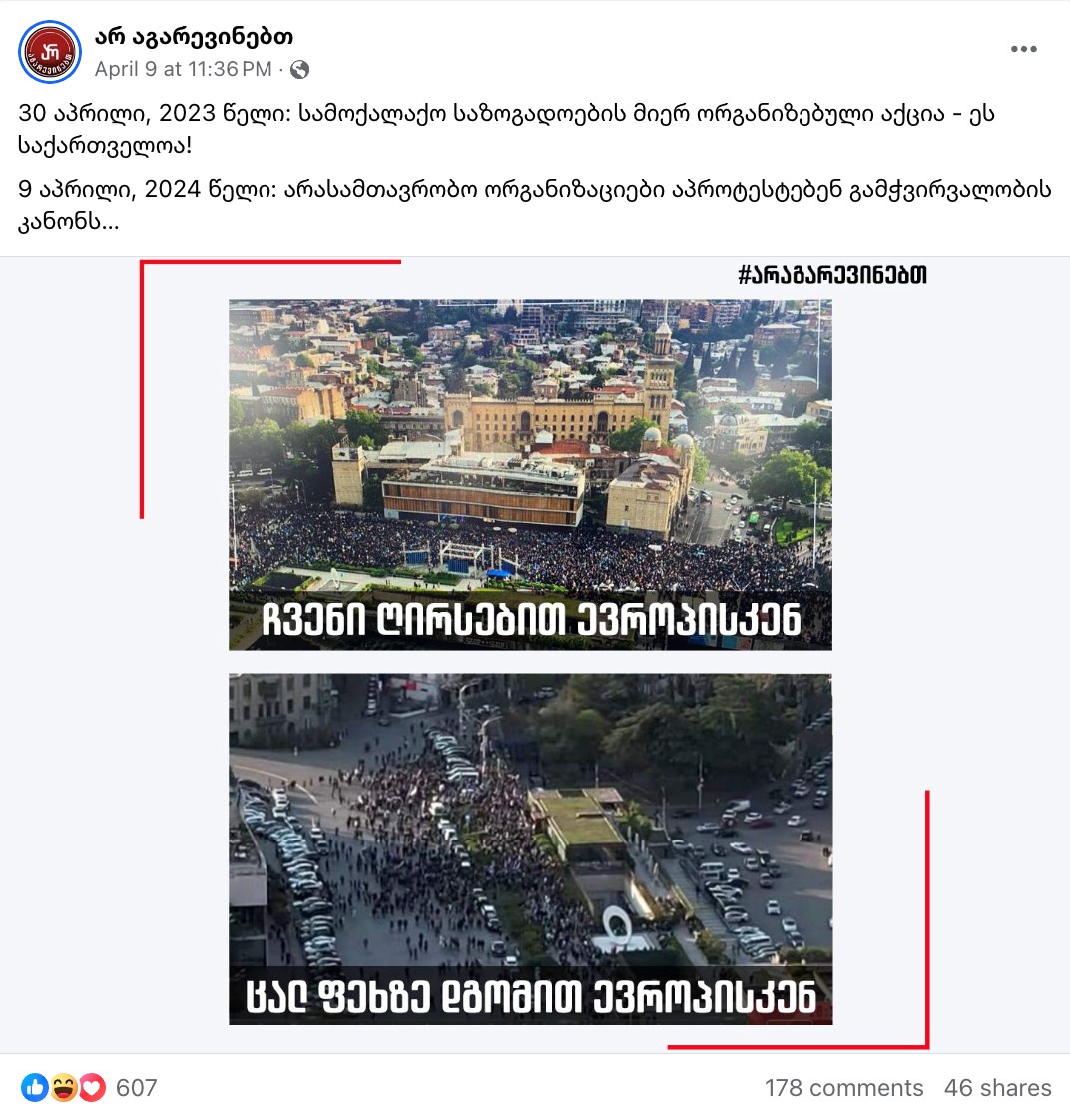The height and width of the screenshot is (1120, 1070).
Task: Open the არ აგარევინებთ page name link
Action: 195,37
